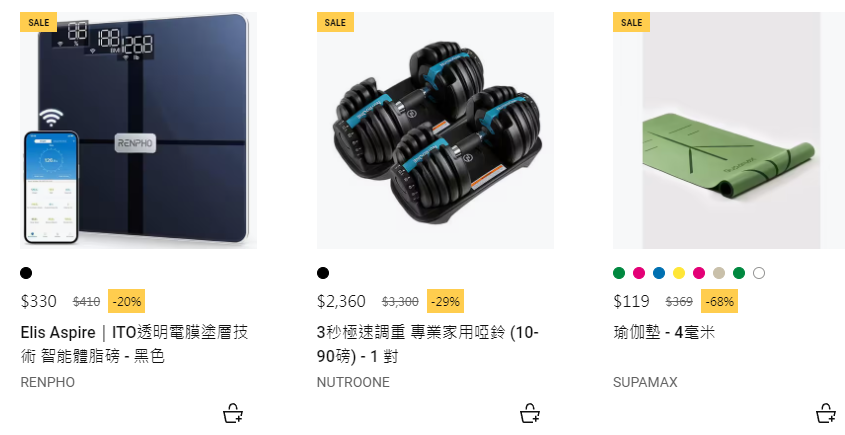Pick the beige yoga mat color
Image resolution: width=845 pixels, height=435 pixels.
pos(719,273)
